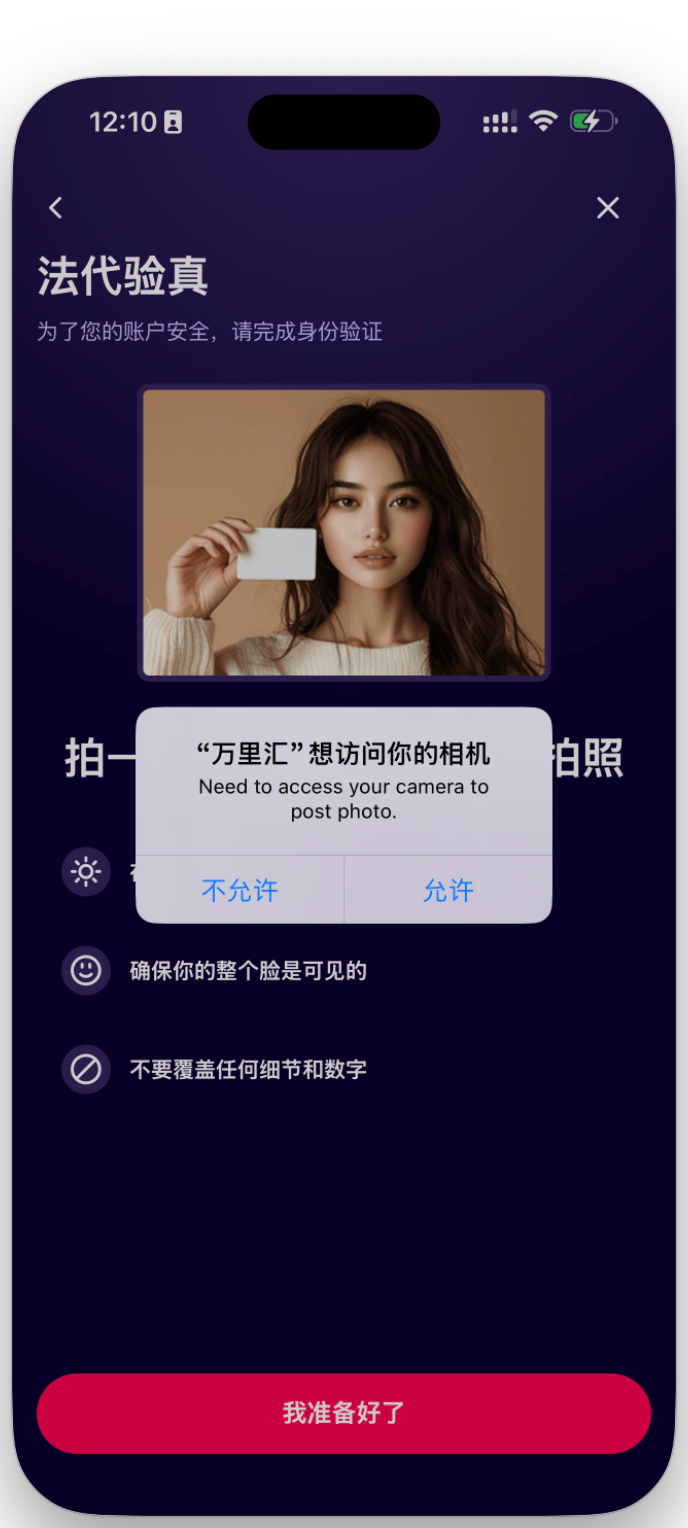Tap the 我准备好了 button

tap(344, 1413)
